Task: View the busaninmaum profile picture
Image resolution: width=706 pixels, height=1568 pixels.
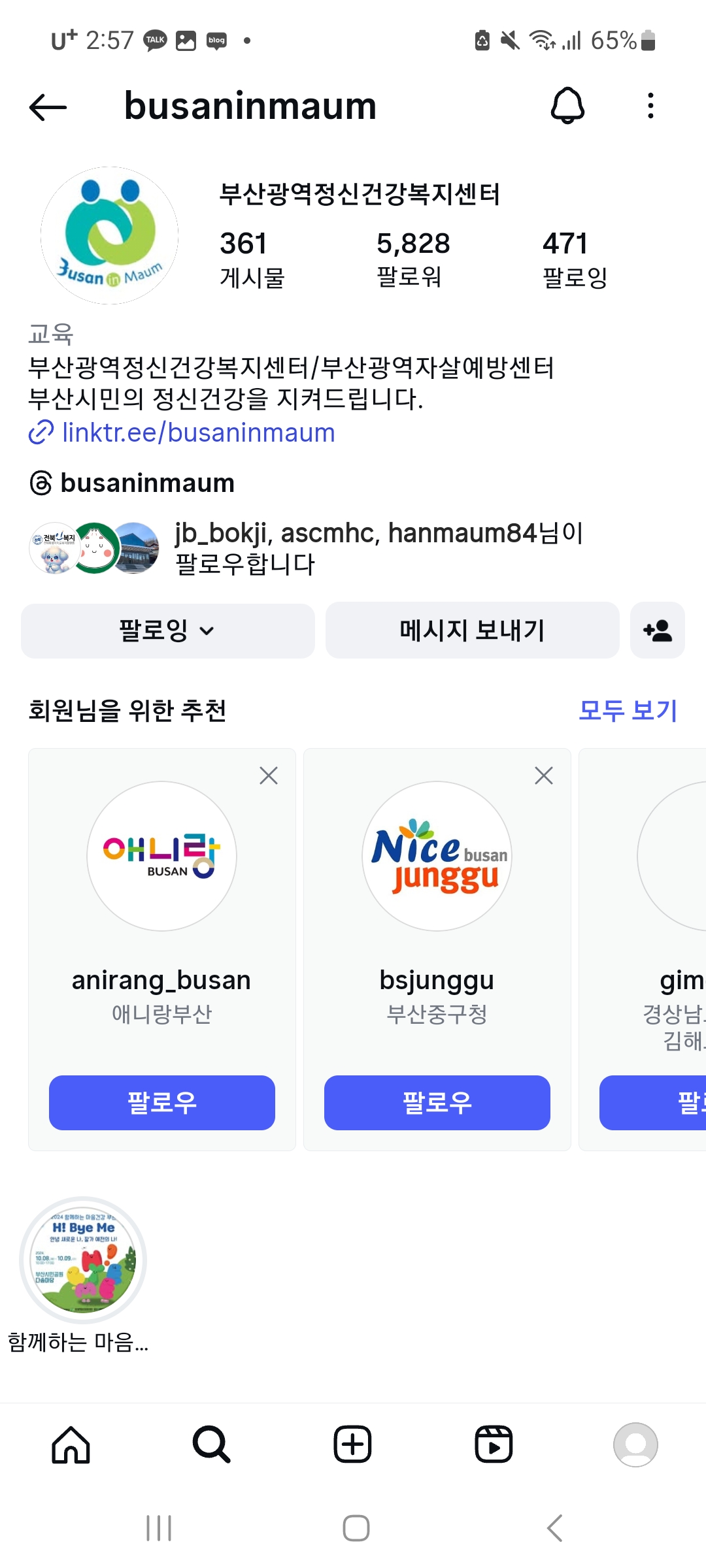Action: pyautogui.click(x=110, y=235)
